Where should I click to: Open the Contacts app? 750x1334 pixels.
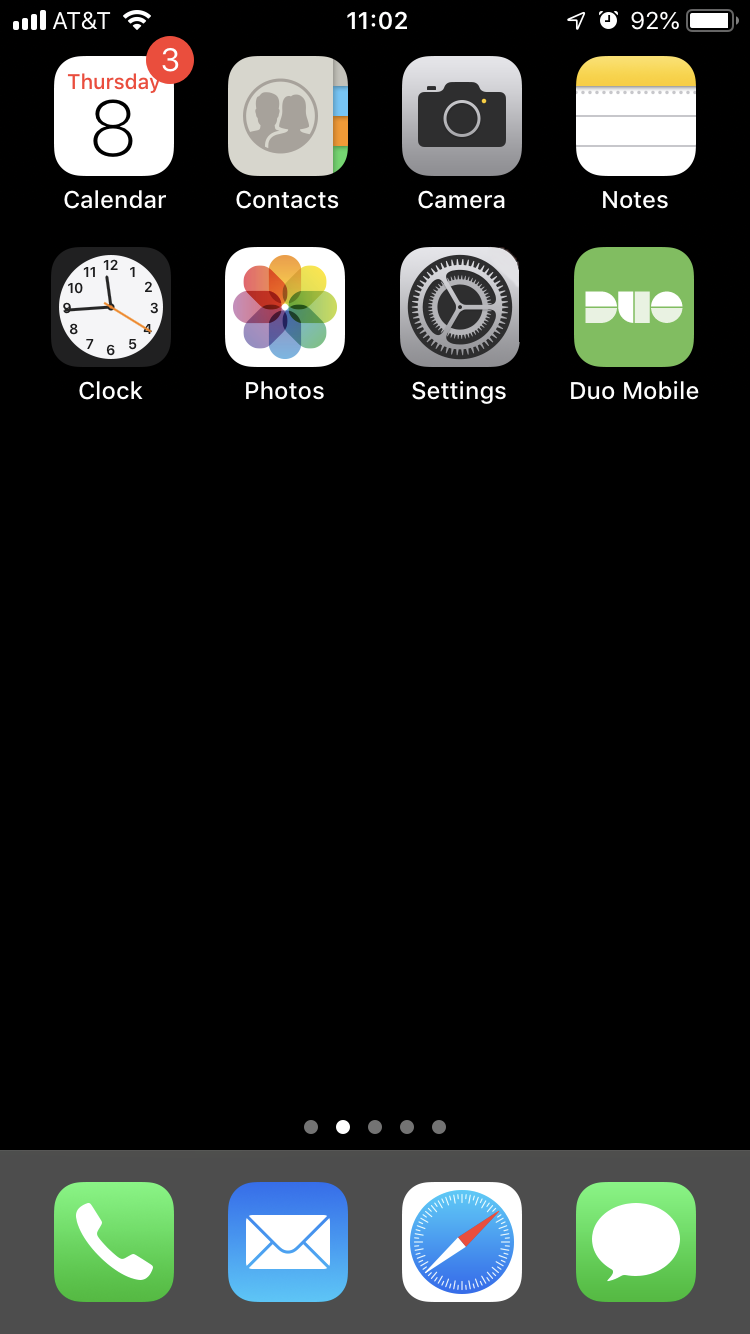(287, 115)
